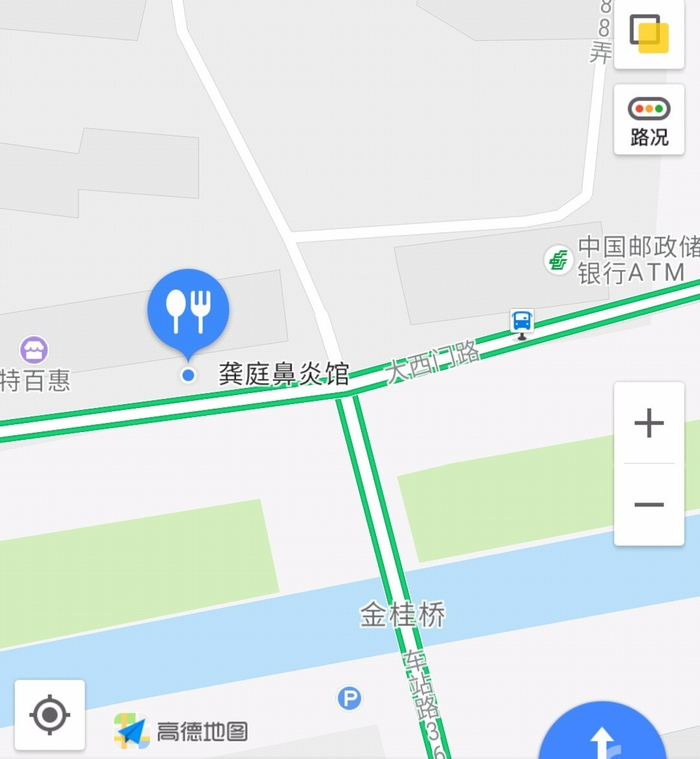Zoom in on the map

pyautogui.click(x=649, y=423)
